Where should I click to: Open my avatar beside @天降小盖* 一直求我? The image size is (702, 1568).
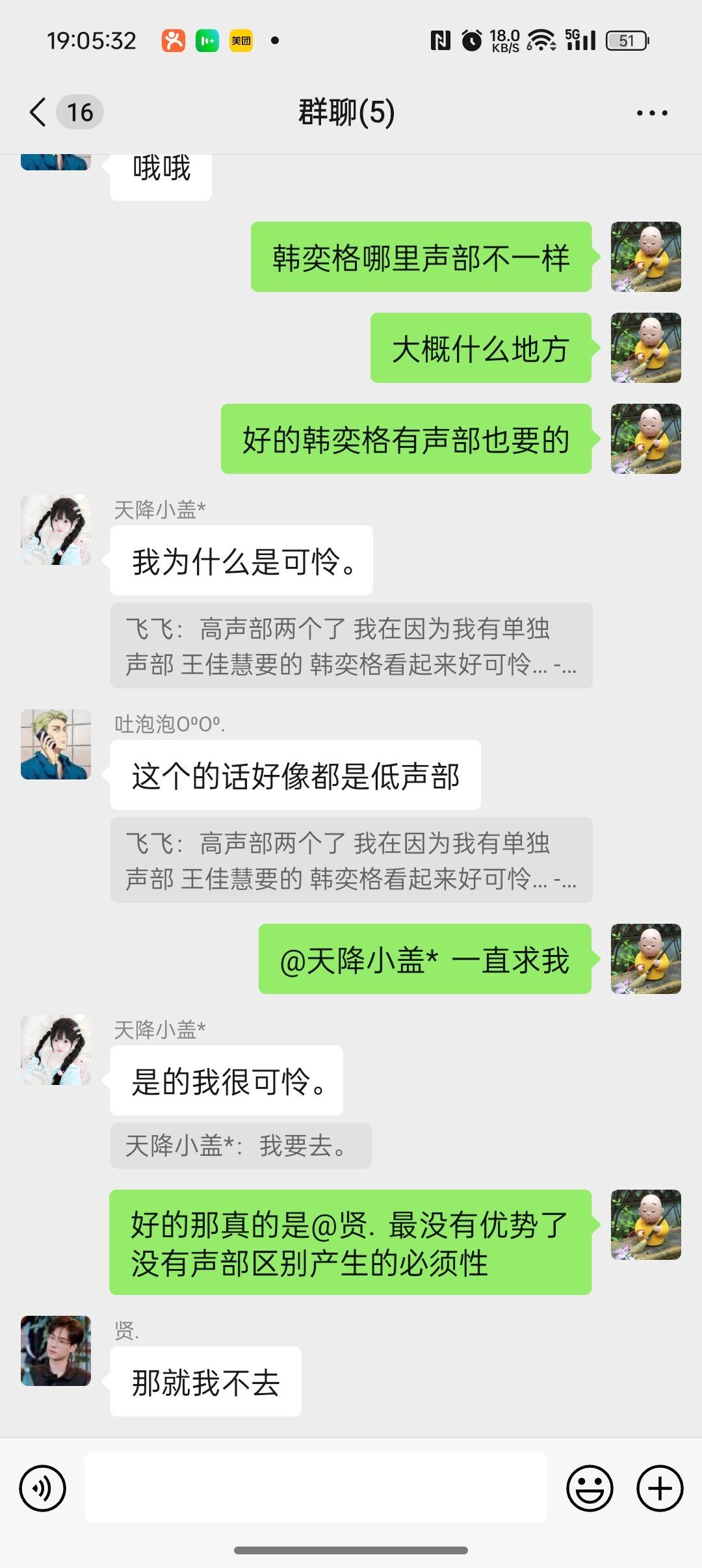pos(646,959)
